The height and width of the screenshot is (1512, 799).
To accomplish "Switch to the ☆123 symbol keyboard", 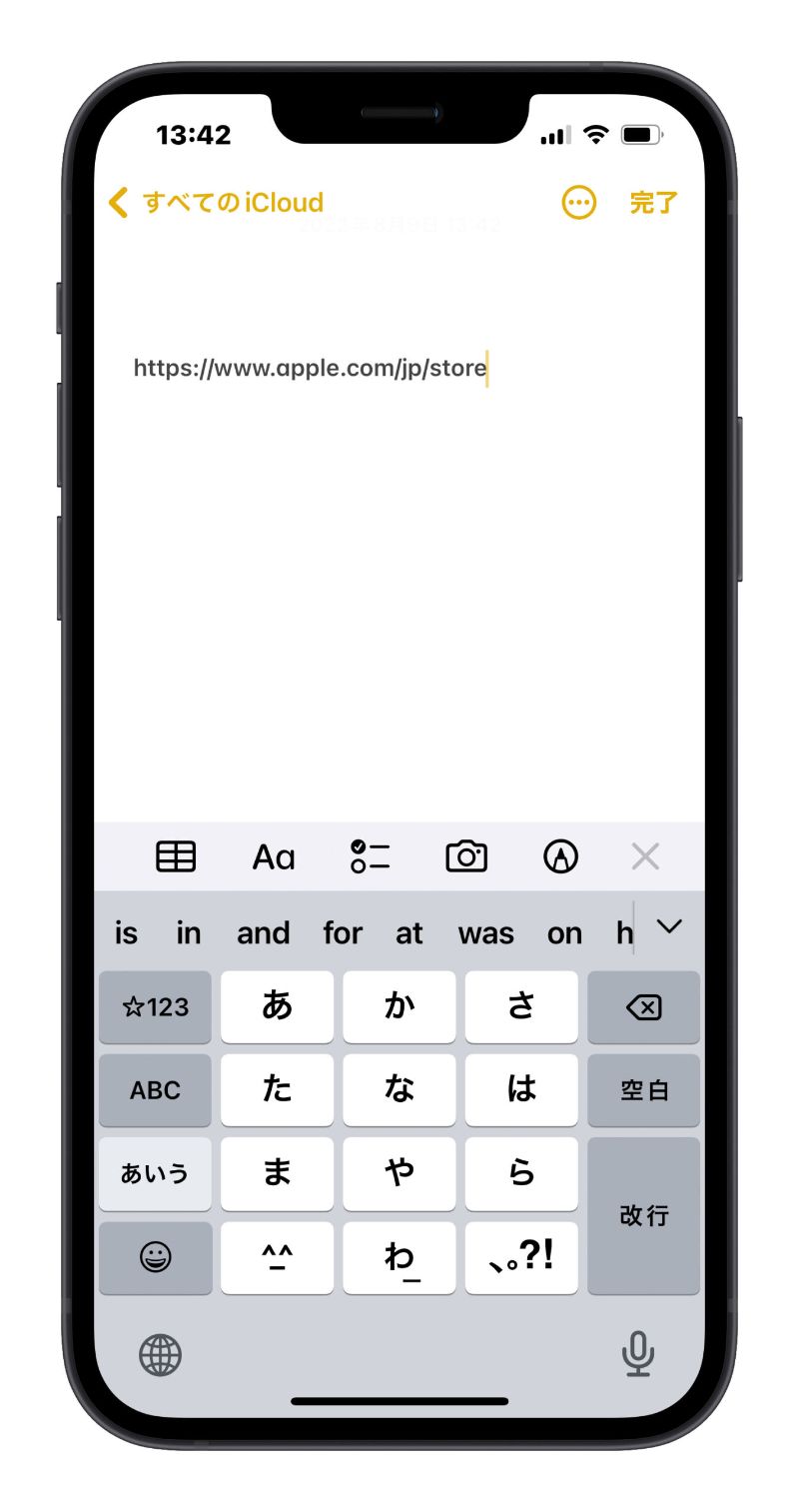I will coord(155,1007).
